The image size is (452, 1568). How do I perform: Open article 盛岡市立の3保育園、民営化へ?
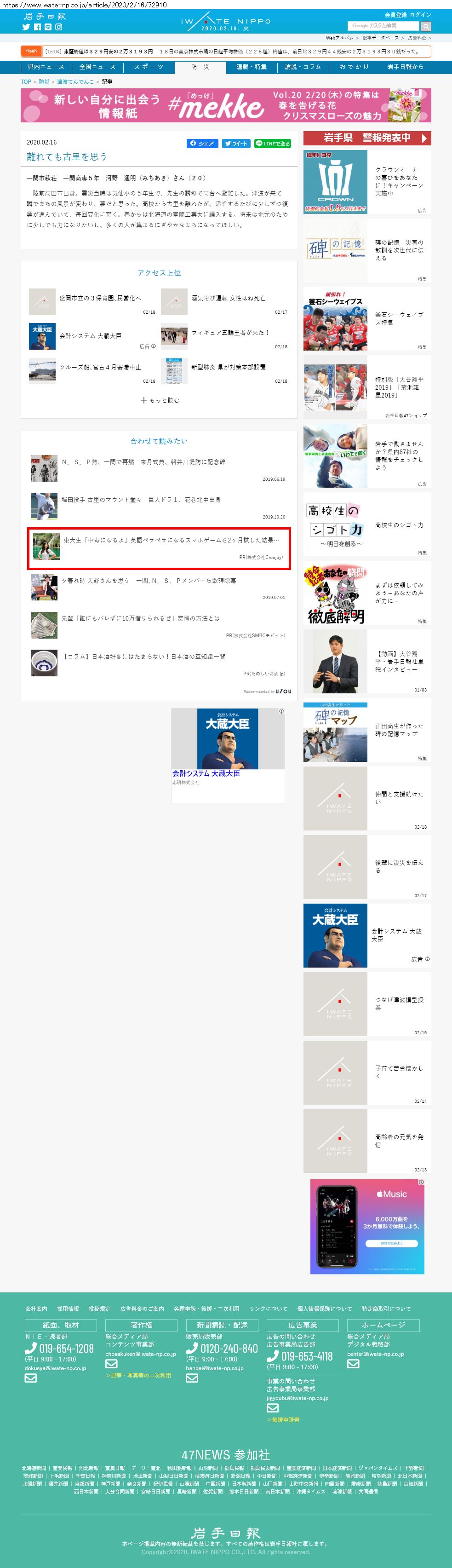[100, 298]
